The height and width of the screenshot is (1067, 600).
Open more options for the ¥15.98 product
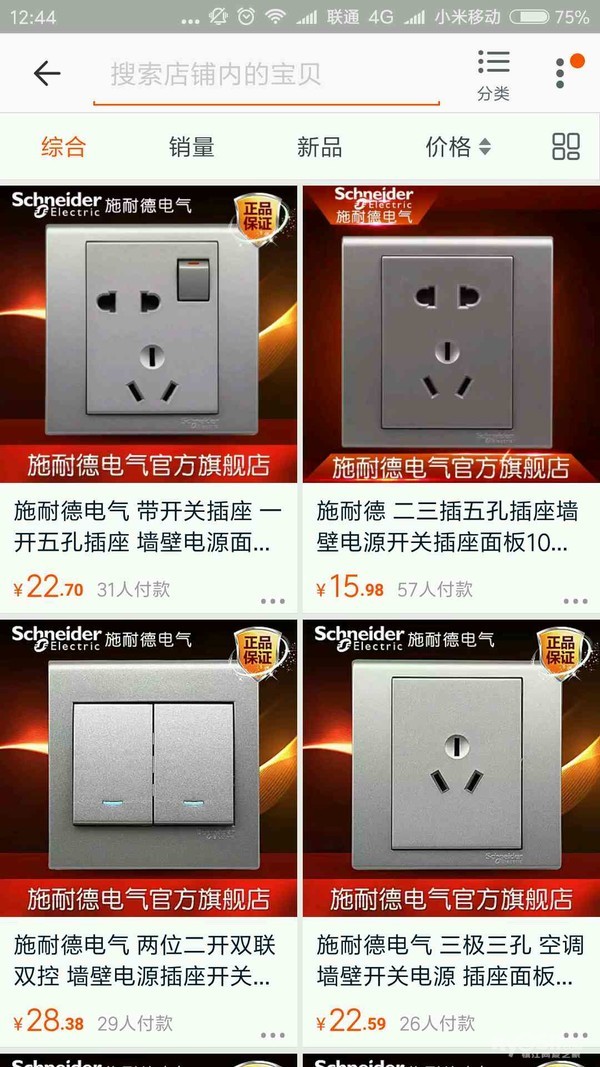click(575, 602)
